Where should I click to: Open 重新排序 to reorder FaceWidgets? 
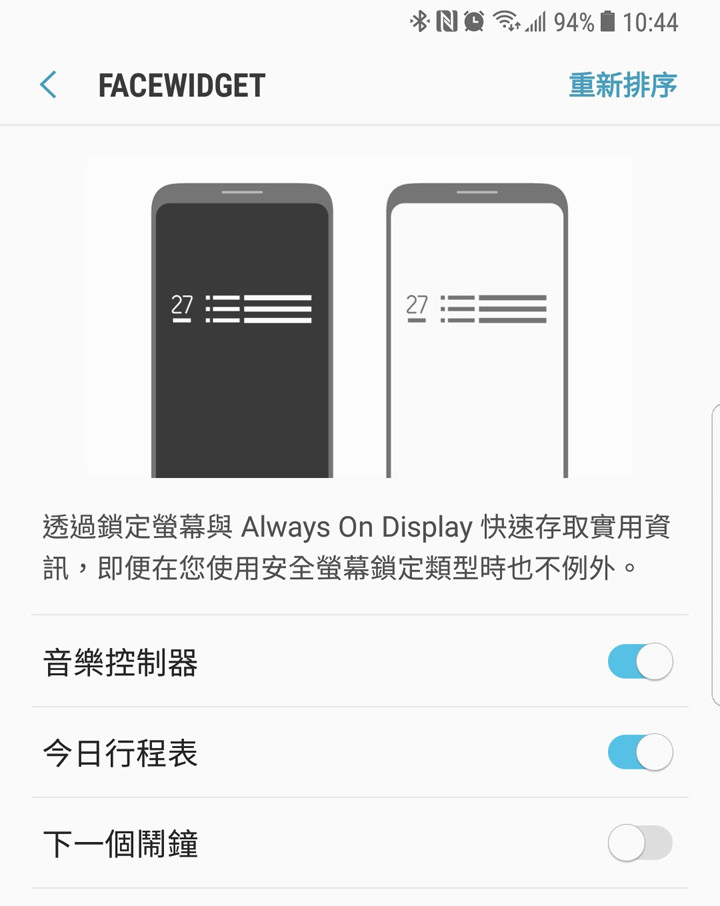click(x=624, y=86)
